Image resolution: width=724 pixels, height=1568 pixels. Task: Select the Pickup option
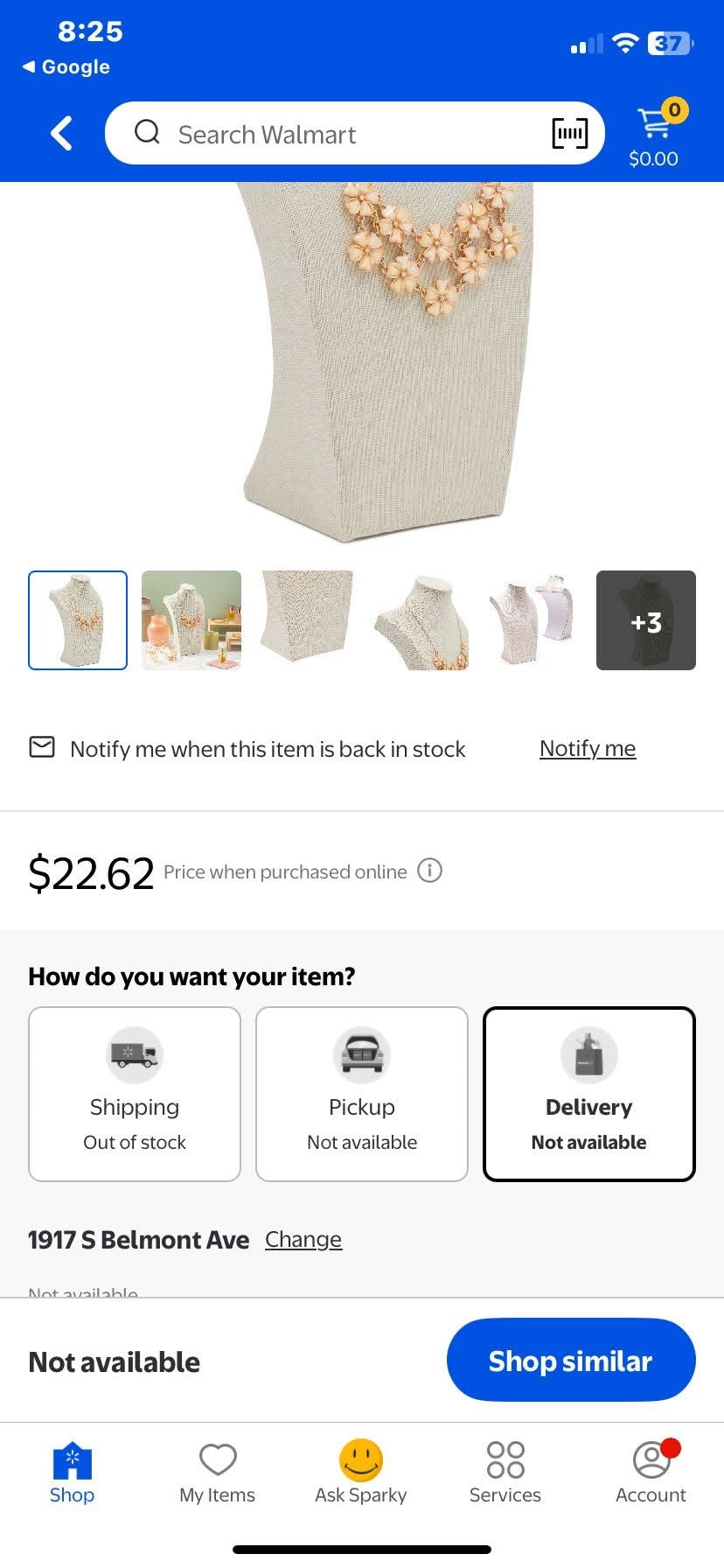point(362,1094)
